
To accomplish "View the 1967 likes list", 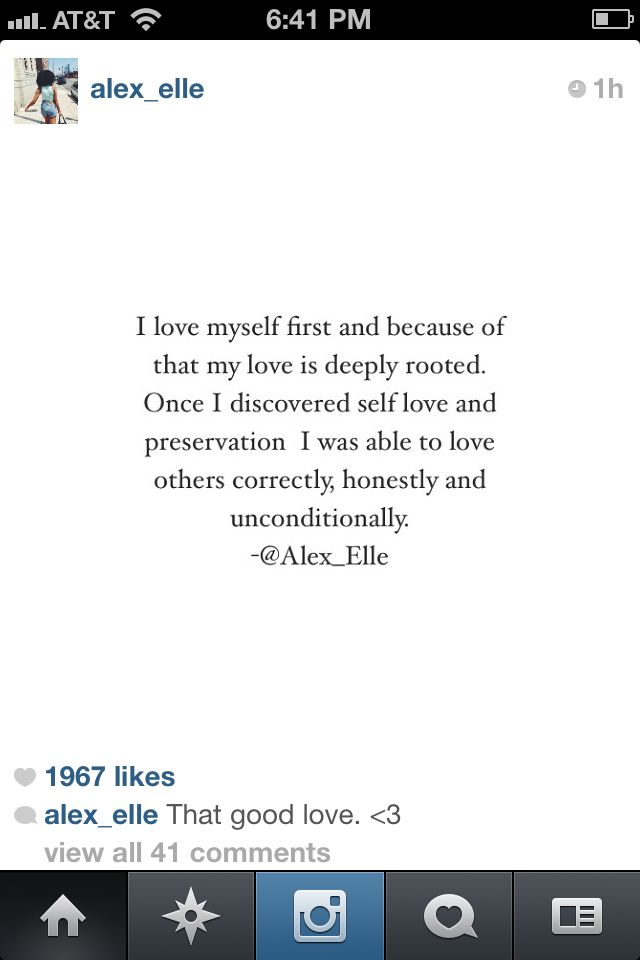I will [x=109, y=777].
